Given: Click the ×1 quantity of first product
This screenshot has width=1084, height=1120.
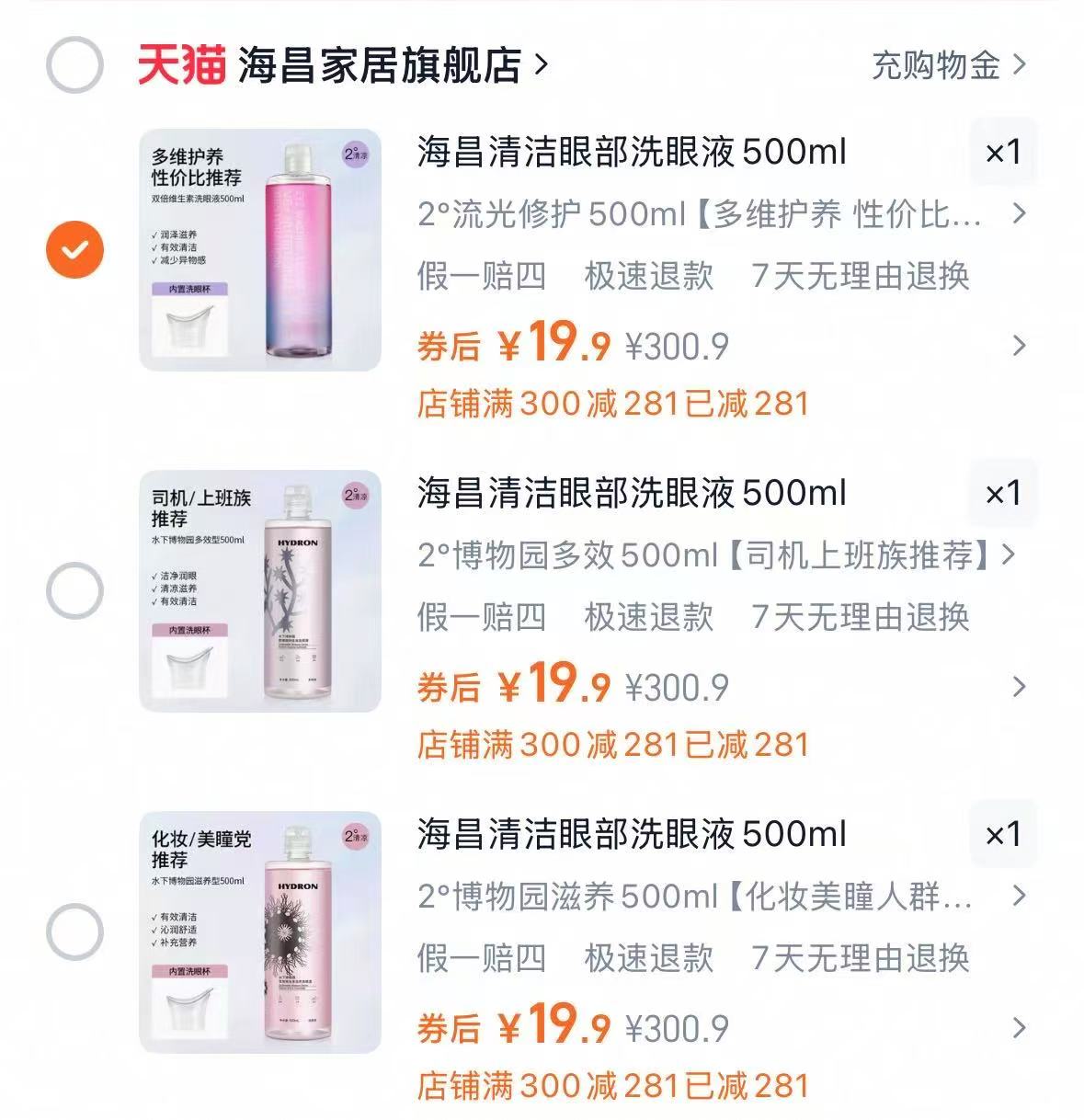Looking at the screenshot, I should [1004, 154].
